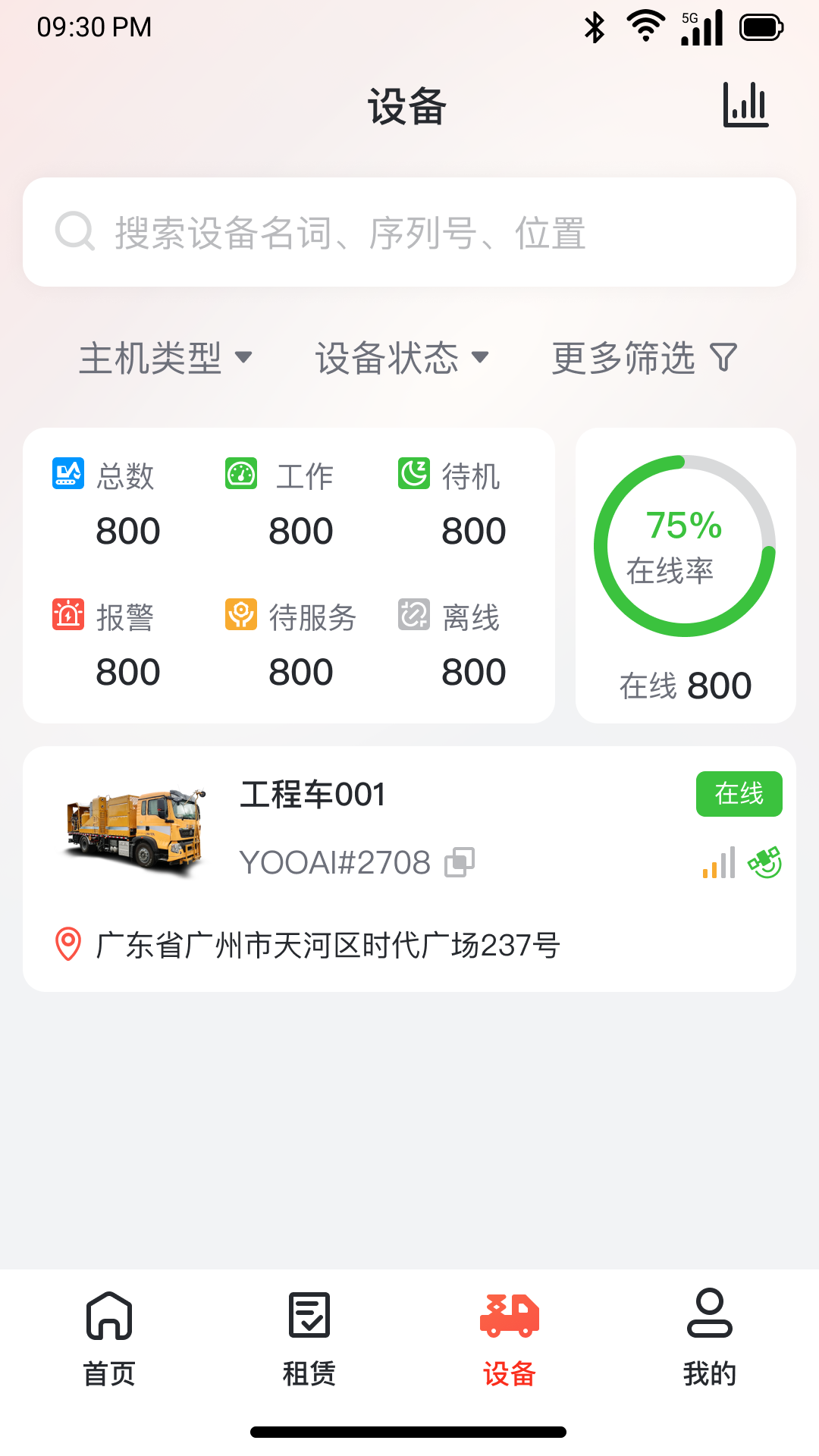Open the statistics chart icon at top right
819x1456 pixels.
click(x=744, y=104)
